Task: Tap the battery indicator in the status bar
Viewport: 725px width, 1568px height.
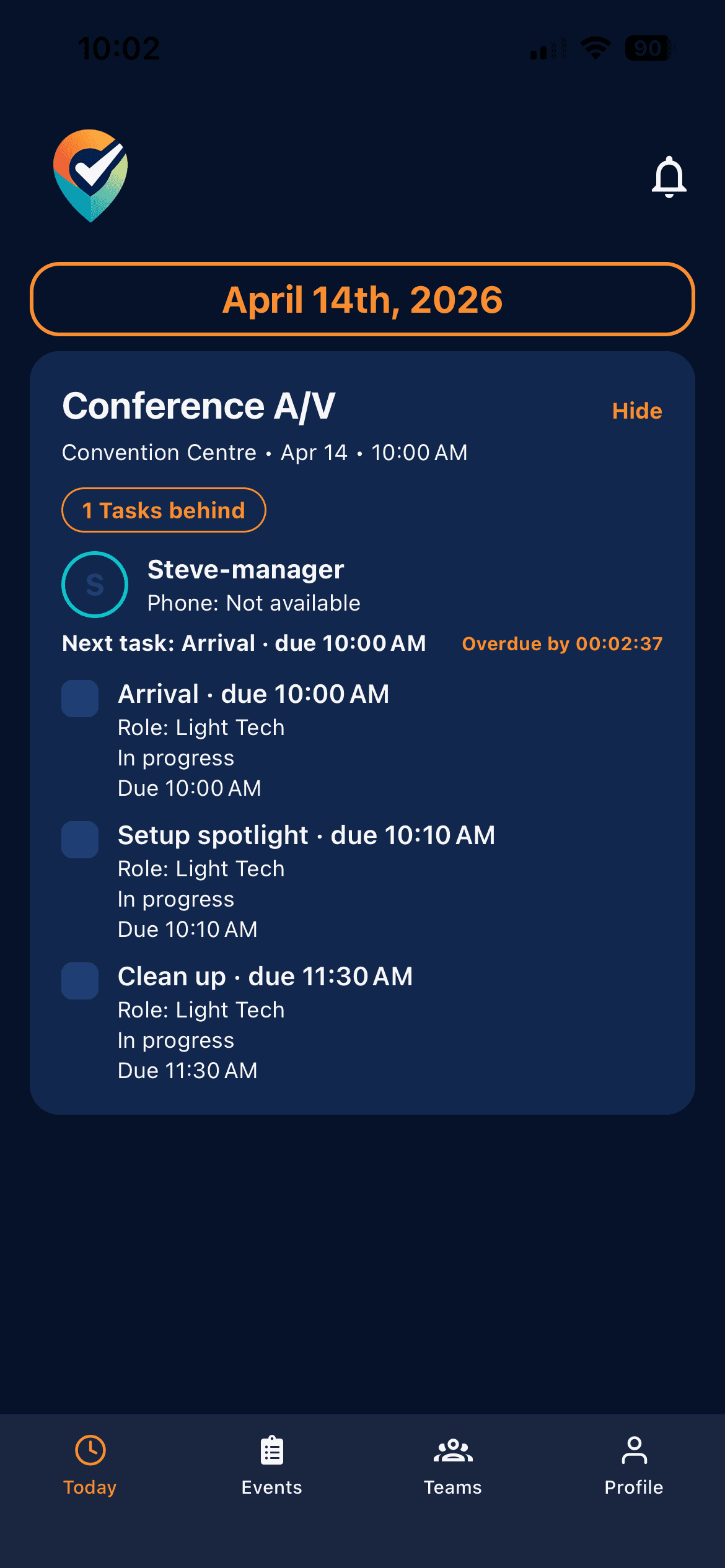Action: [x=648, y=48]
